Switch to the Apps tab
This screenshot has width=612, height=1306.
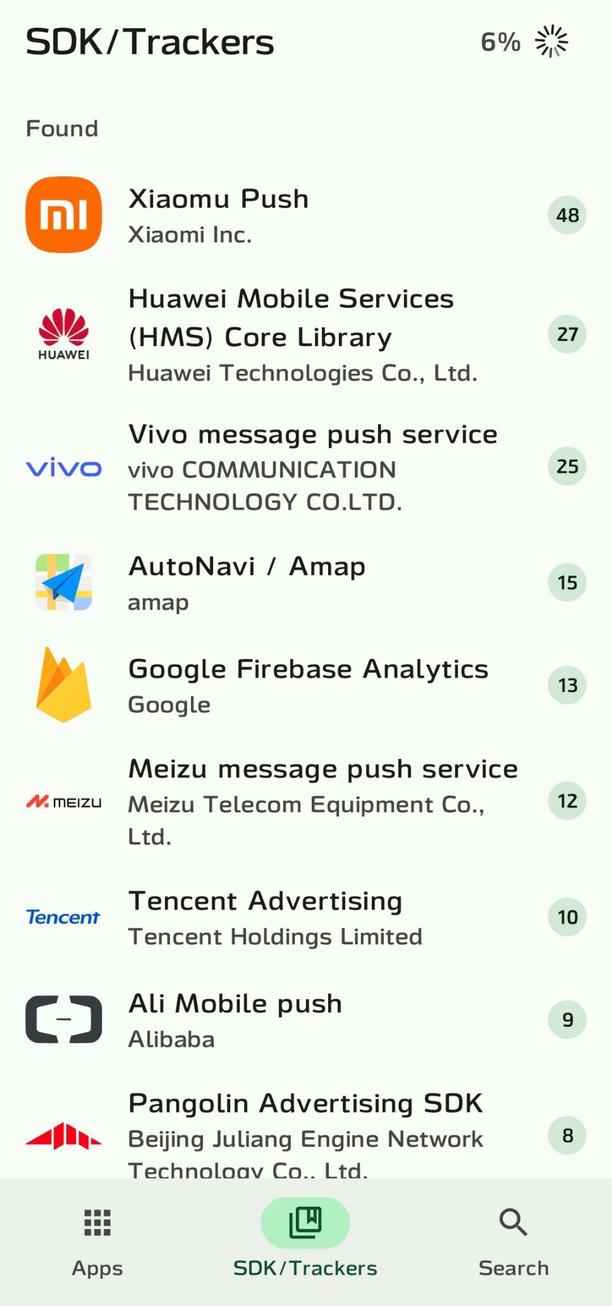pos(97,1240)
